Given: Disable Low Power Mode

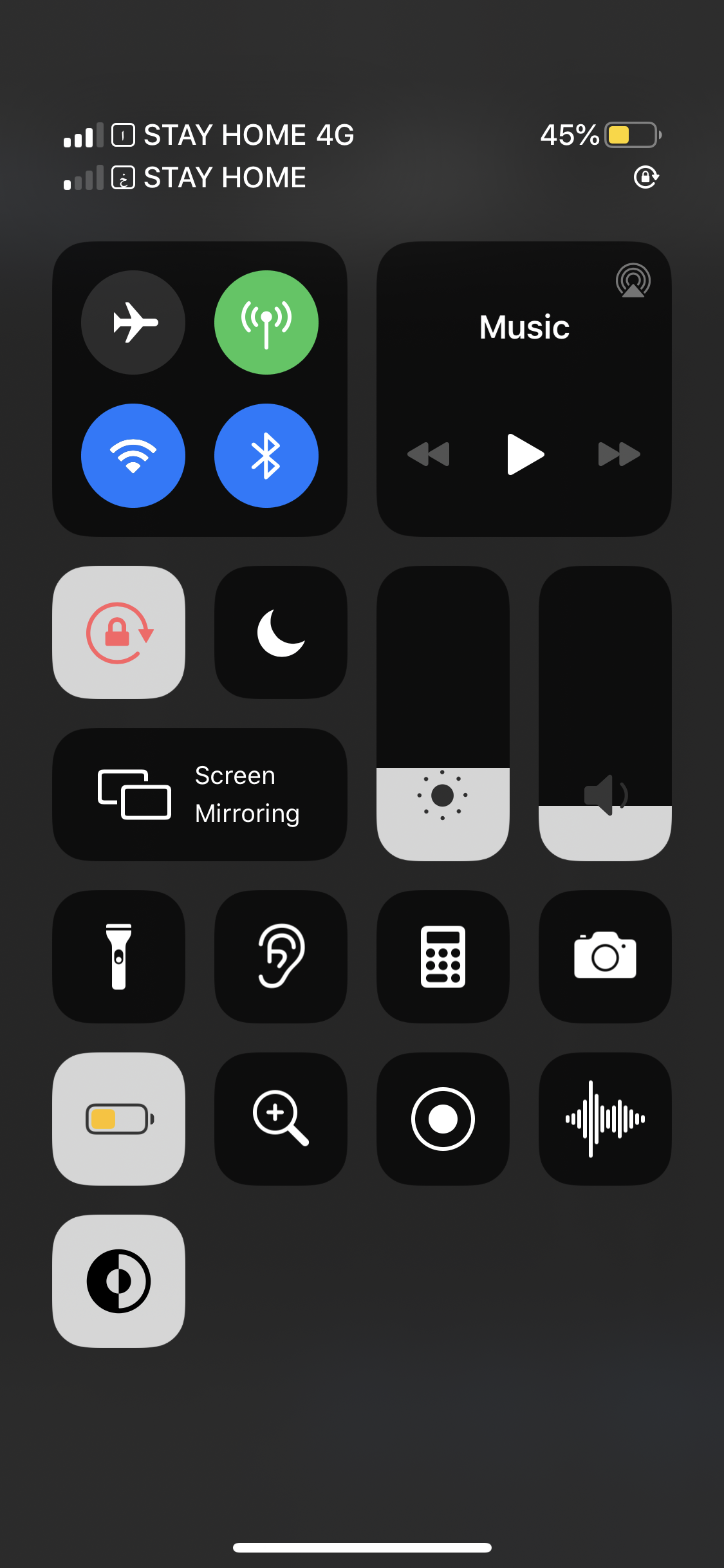Looking at the screenshot, I should pos(119,1119).
